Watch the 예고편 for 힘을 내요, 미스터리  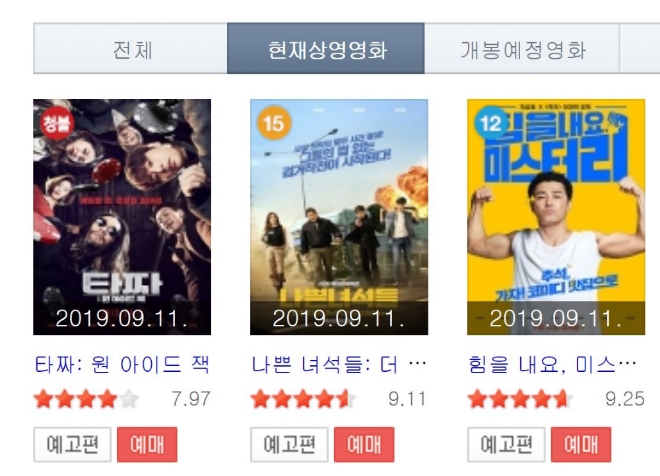click(506, 444)
